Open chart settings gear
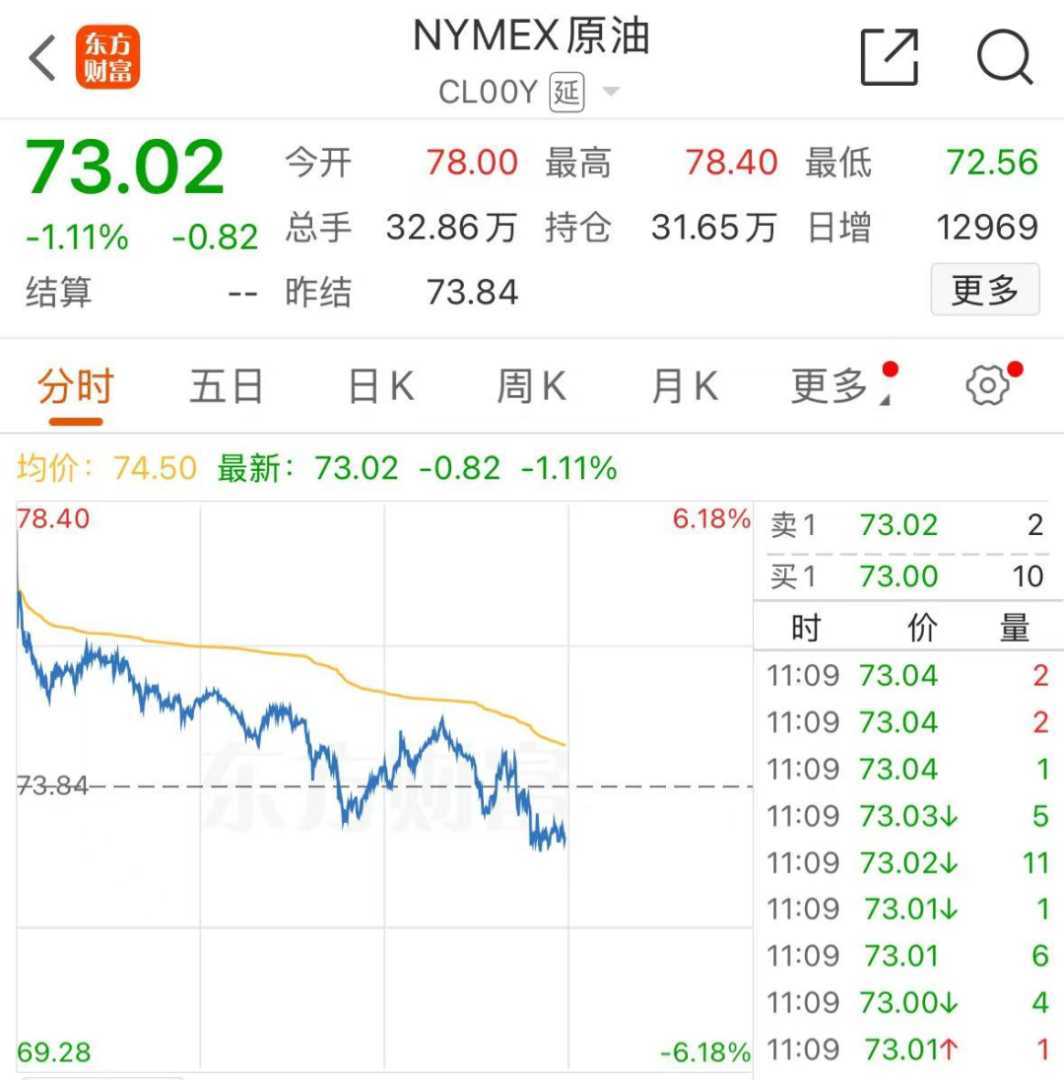This screenshot has height=1080, width=1064. point(987,386)
